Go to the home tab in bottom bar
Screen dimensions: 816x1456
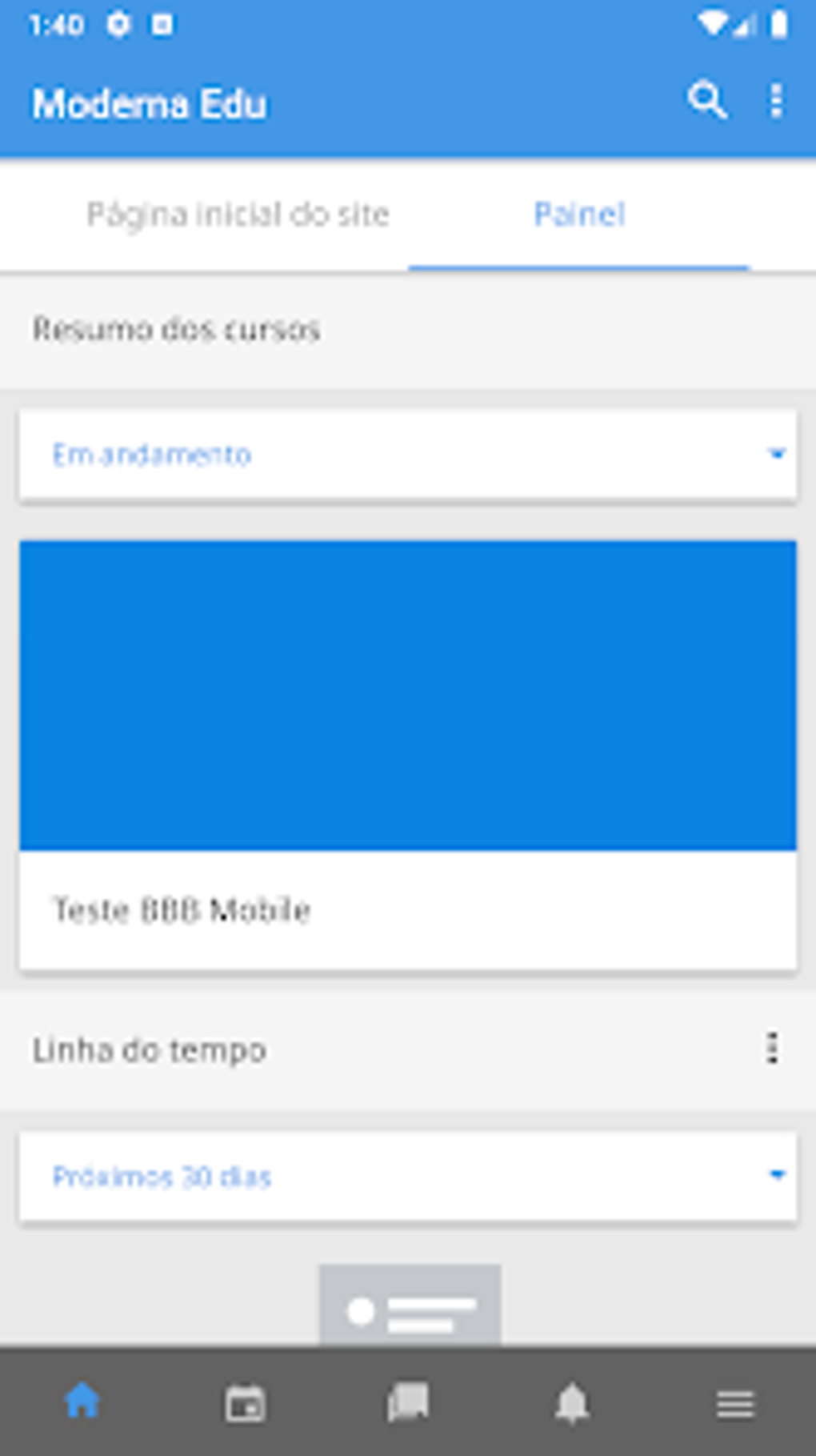pyautogui.click(x=82, y=1402)
